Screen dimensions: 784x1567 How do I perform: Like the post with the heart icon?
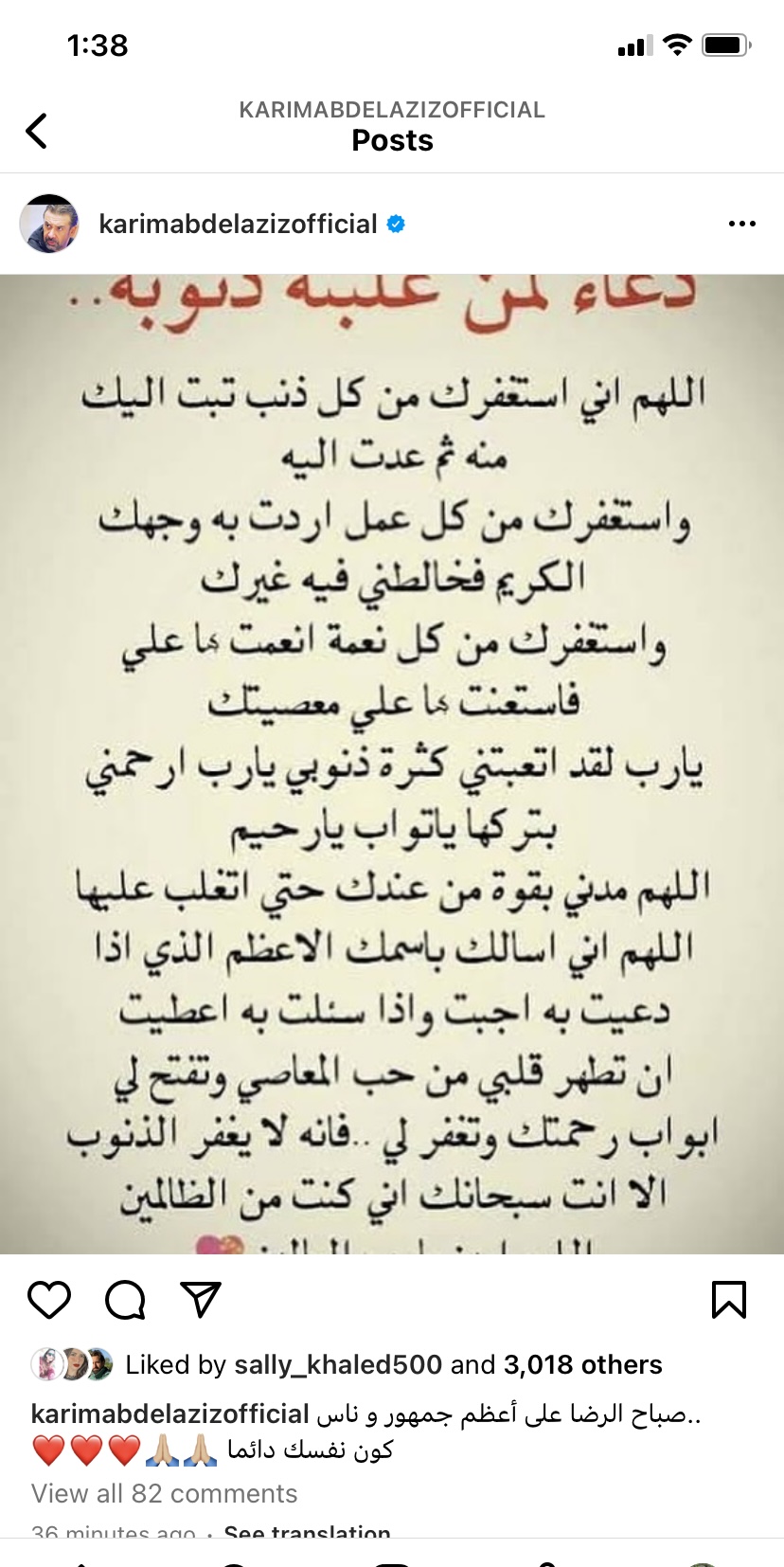tap(49, 1300)
